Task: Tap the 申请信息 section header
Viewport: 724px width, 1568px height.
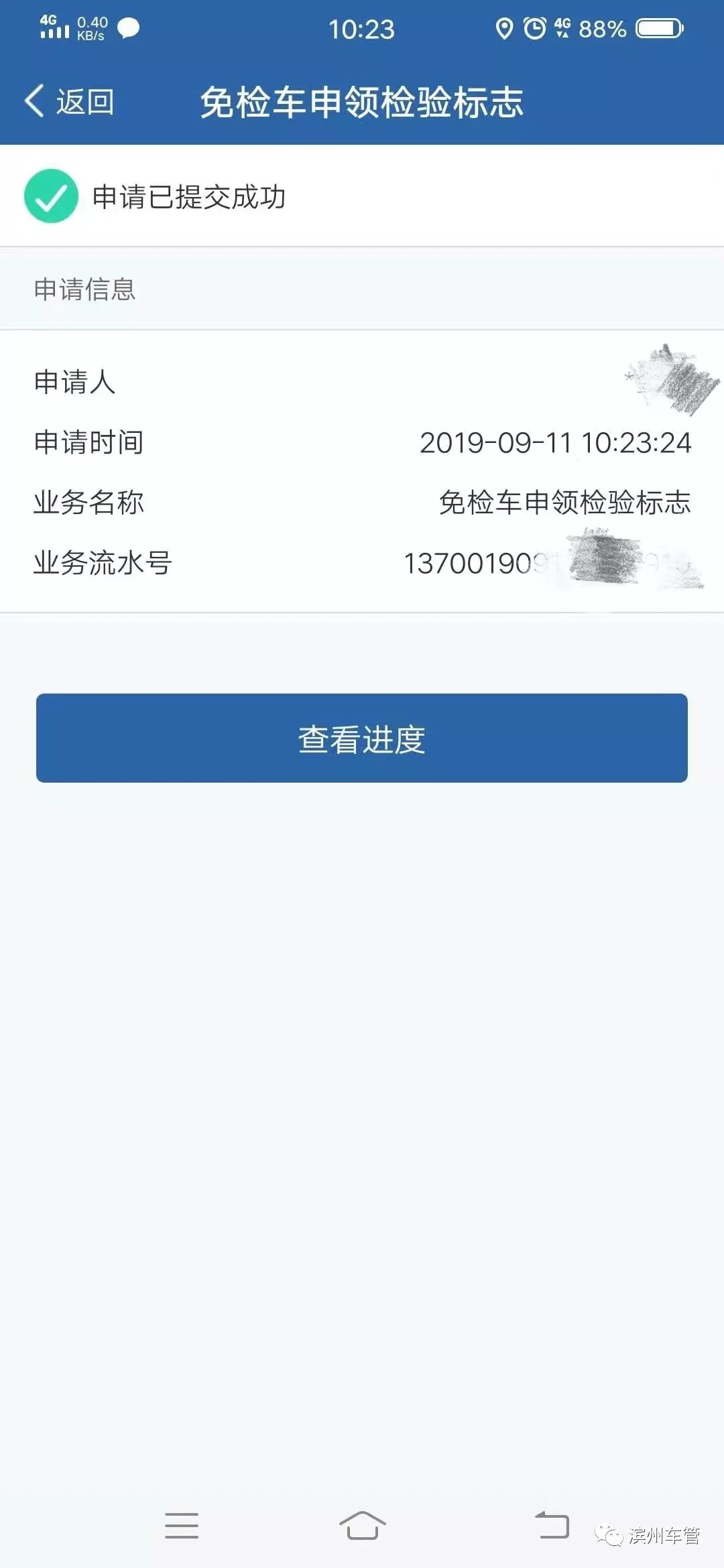Action: [86, 289]
